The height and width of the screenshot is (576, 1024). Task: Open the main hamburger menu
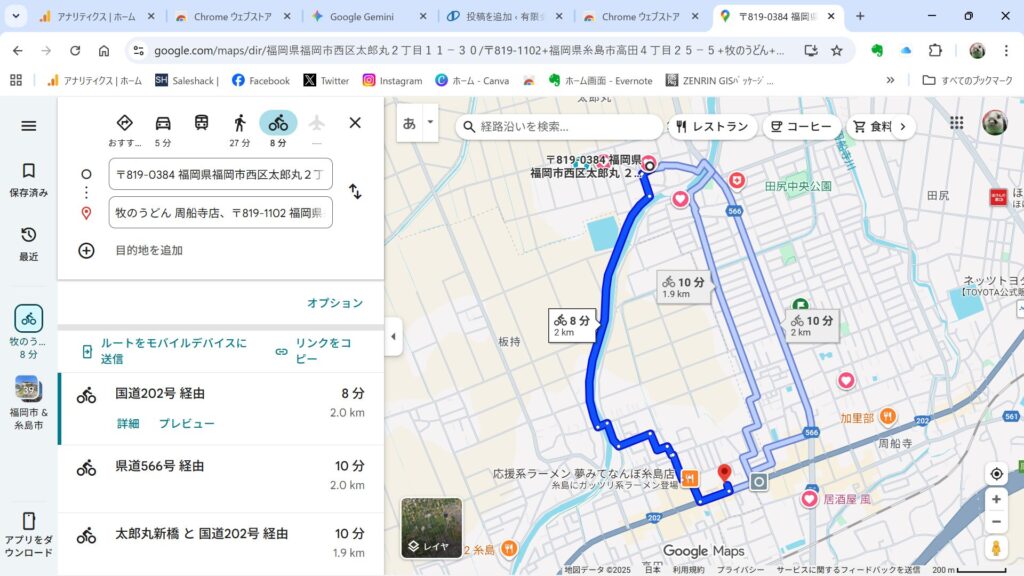click(28, 125)
